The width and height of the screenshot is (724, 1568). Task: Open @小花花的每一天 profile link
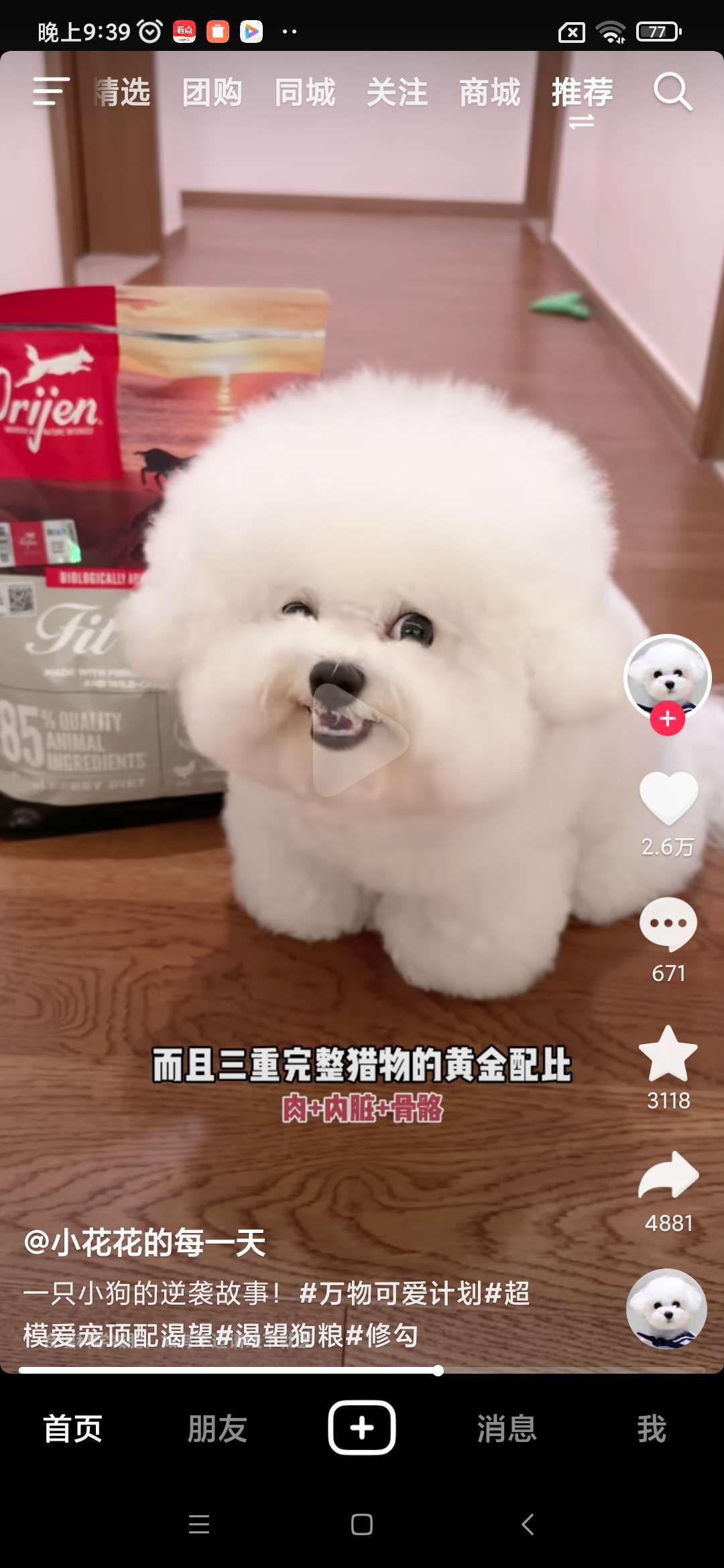pos(145,1243)
